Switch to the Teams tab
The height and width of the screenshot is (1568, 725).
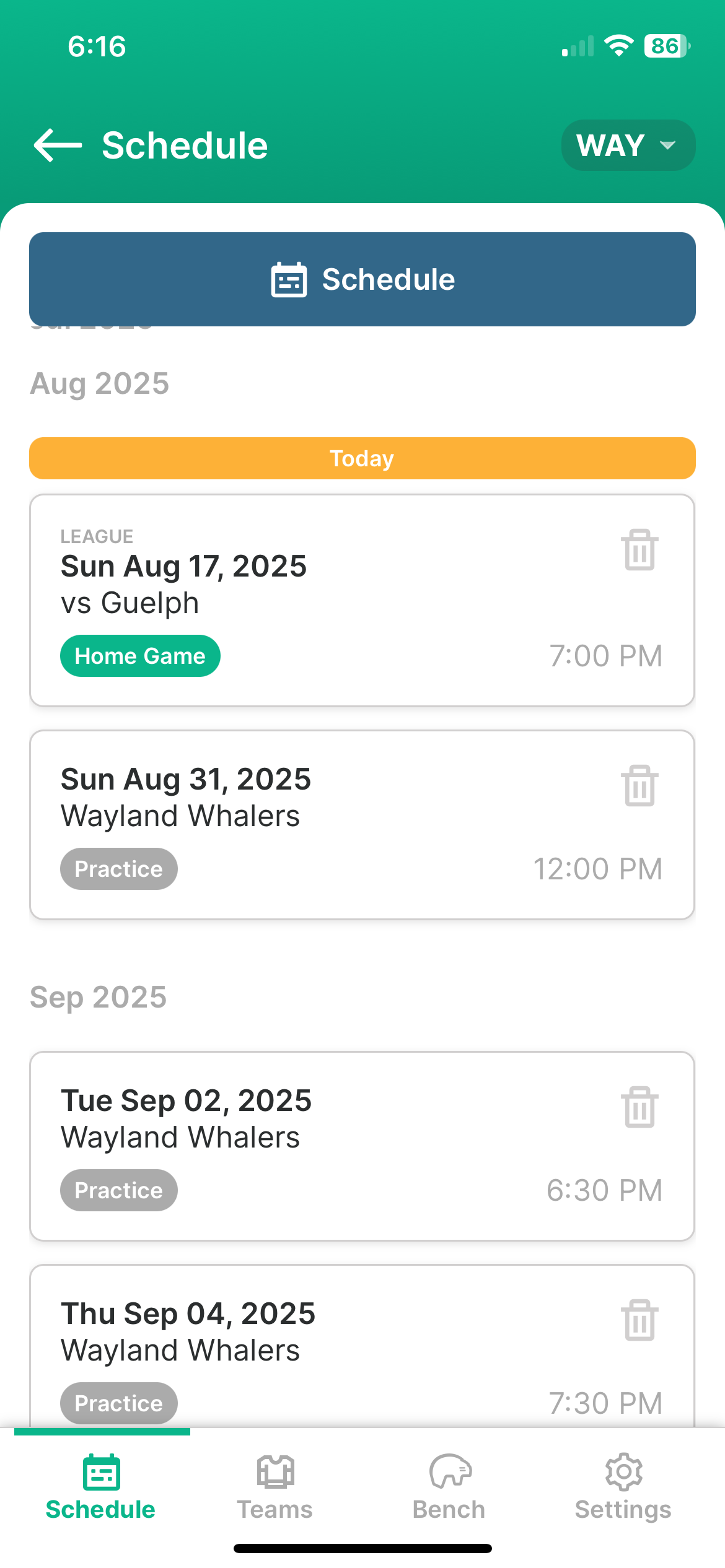(x=275, y=1486)
